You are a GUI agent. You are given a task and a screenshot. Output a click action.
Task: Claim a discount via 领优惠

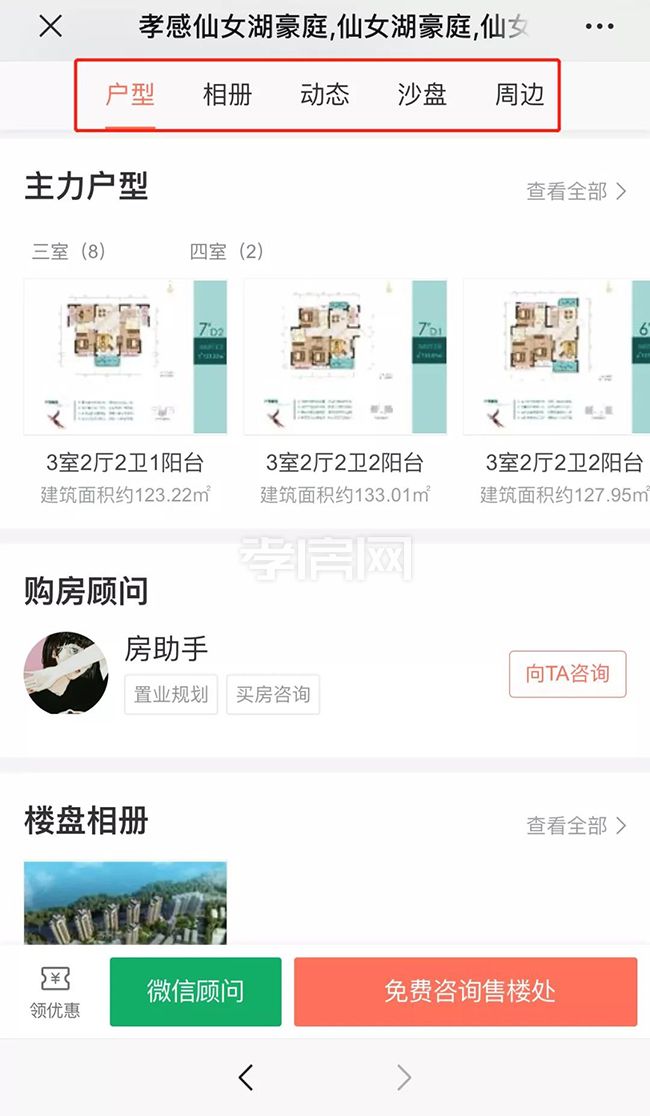pos(55,992)
